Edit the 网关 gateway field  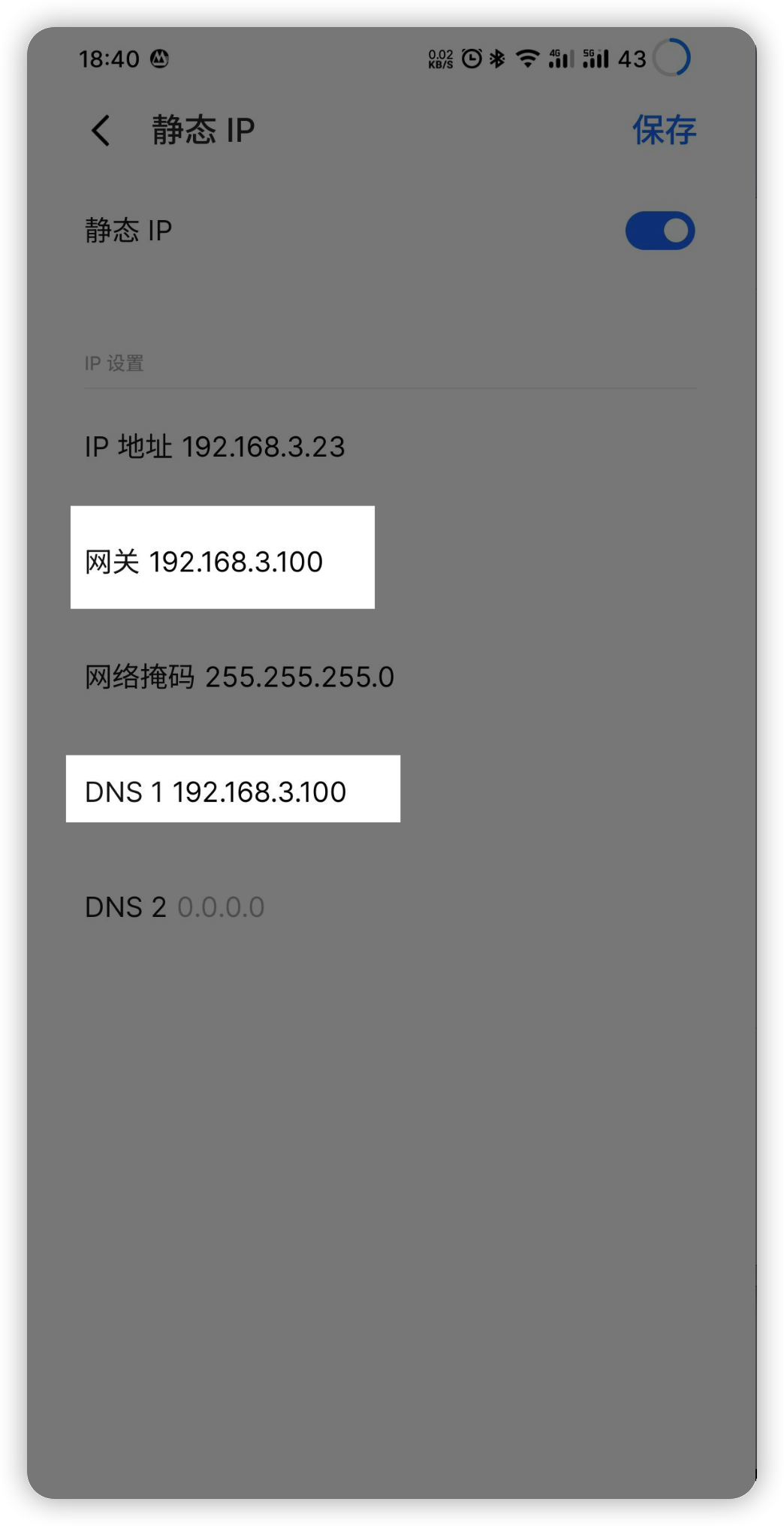236,562
